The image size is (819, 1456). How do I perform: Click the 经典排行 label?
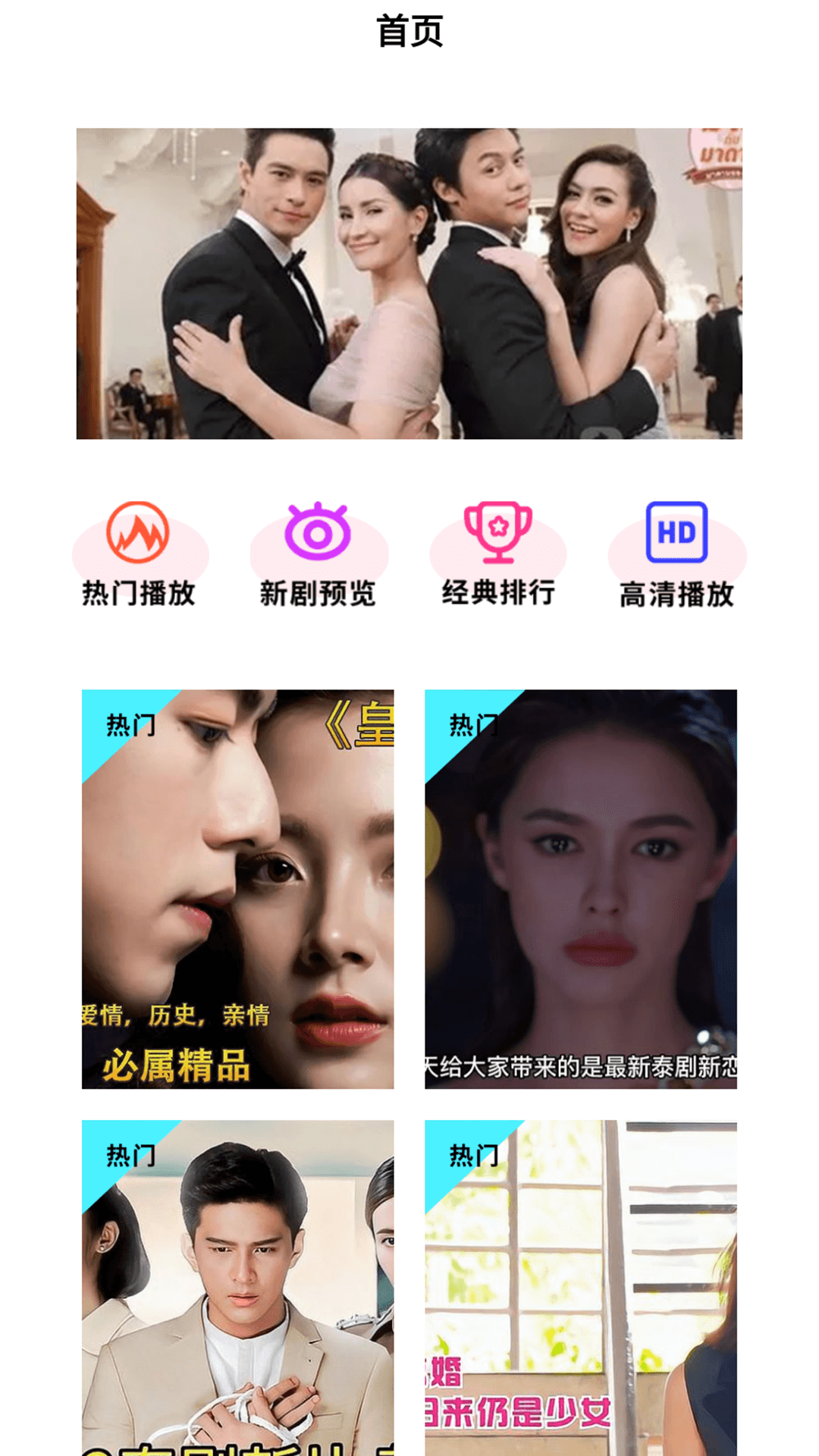coord(497,595)
